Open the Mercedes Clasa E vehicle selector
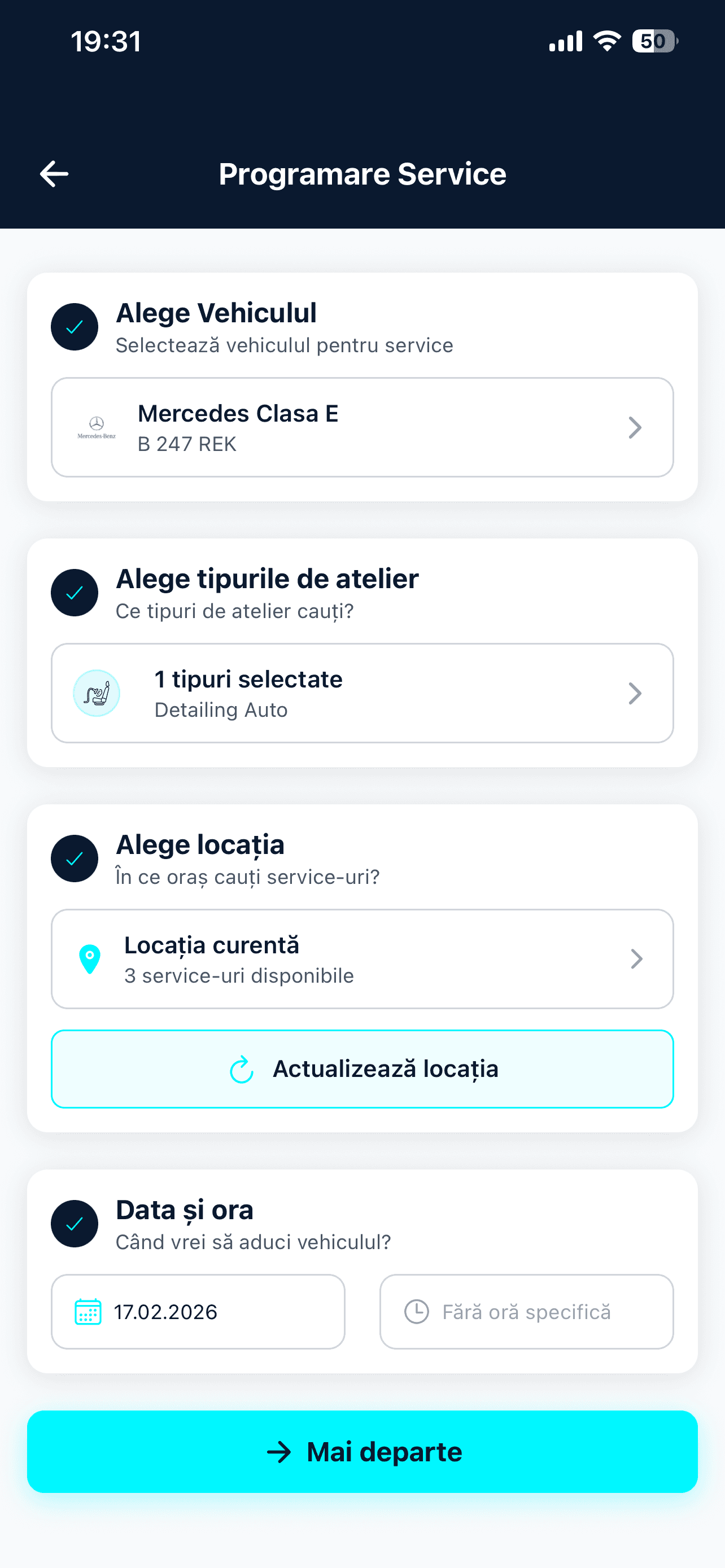Screen dimensions: 725x1568 tap(362, 427)
